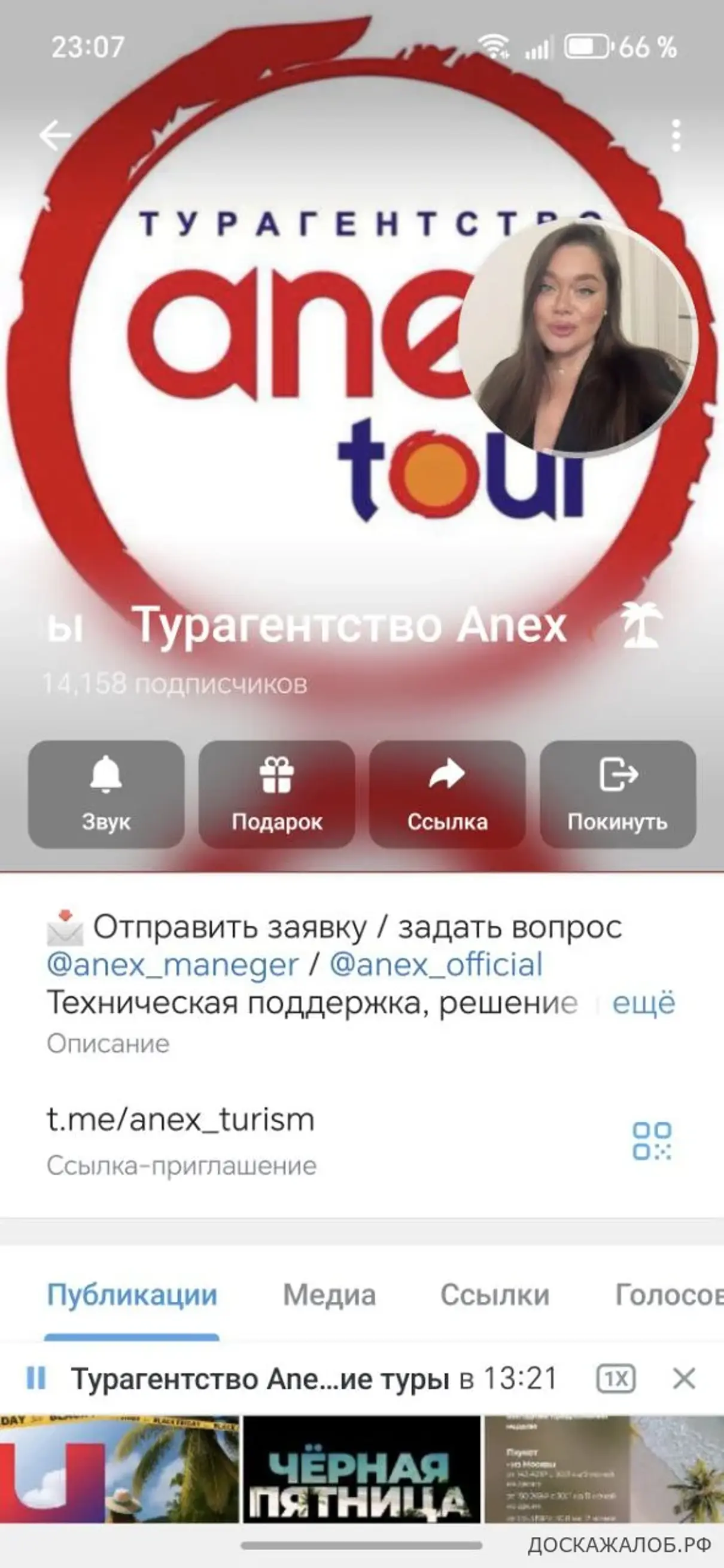Open the @anex_maneger mention link
724x1568 pixels.
click(173, 965)
